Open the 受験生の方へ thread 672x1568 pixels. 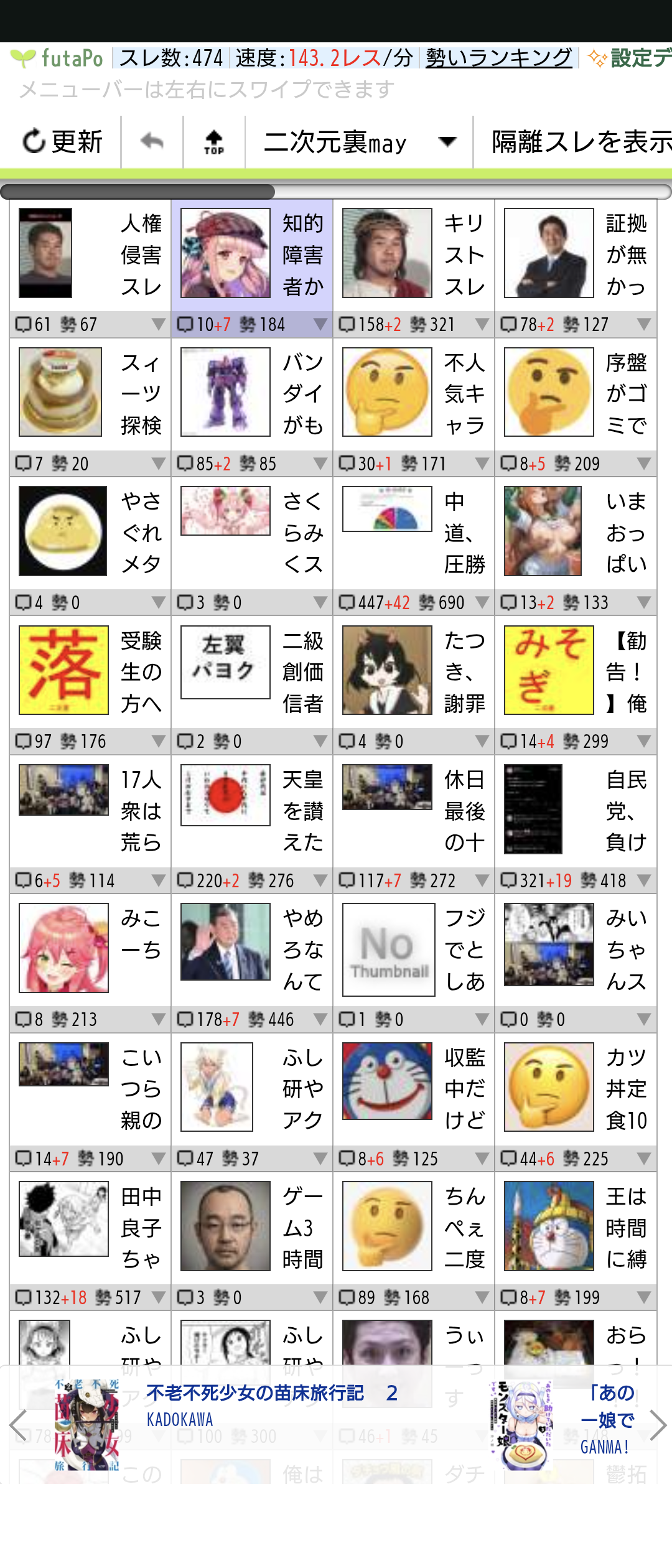click(x=90, y=671)
